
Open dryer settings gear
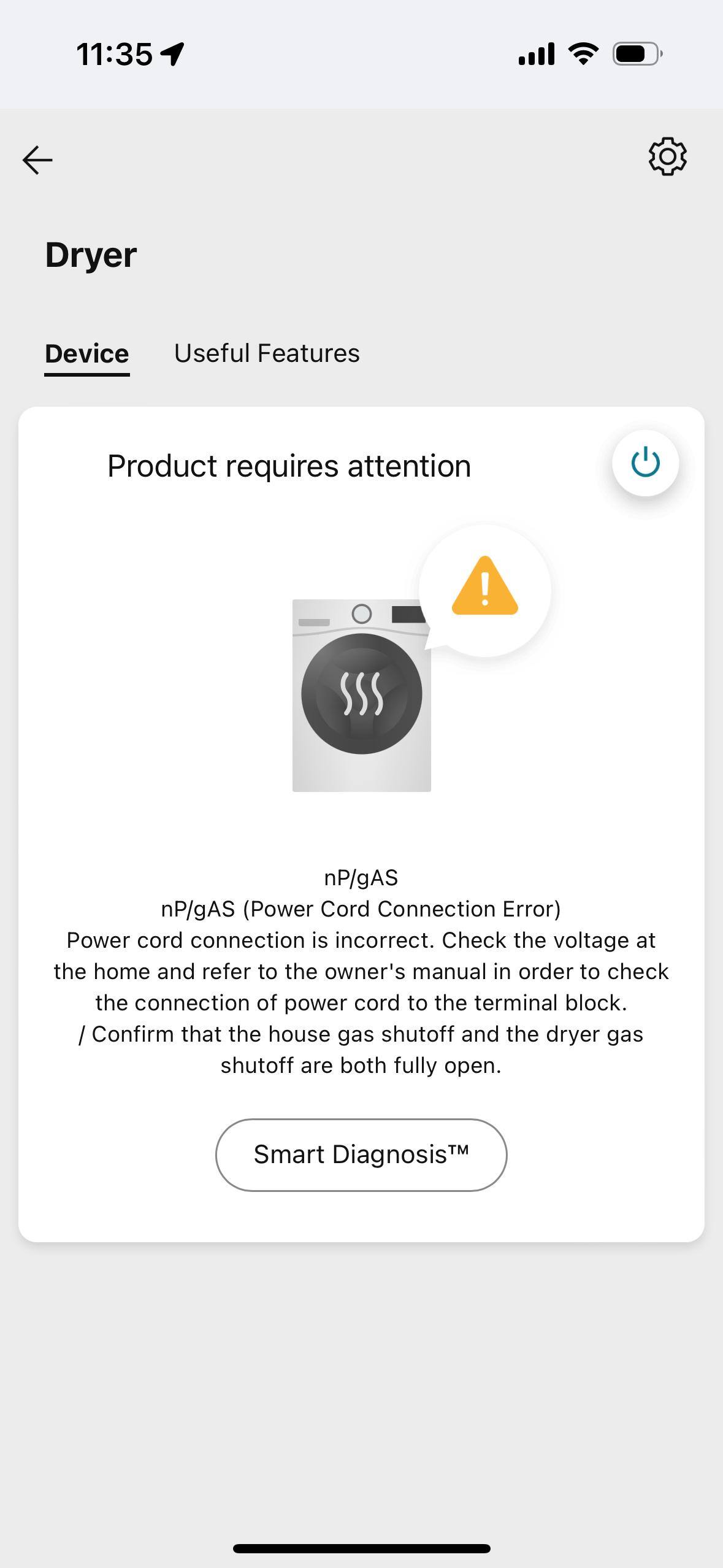click(x=667, y=157)
